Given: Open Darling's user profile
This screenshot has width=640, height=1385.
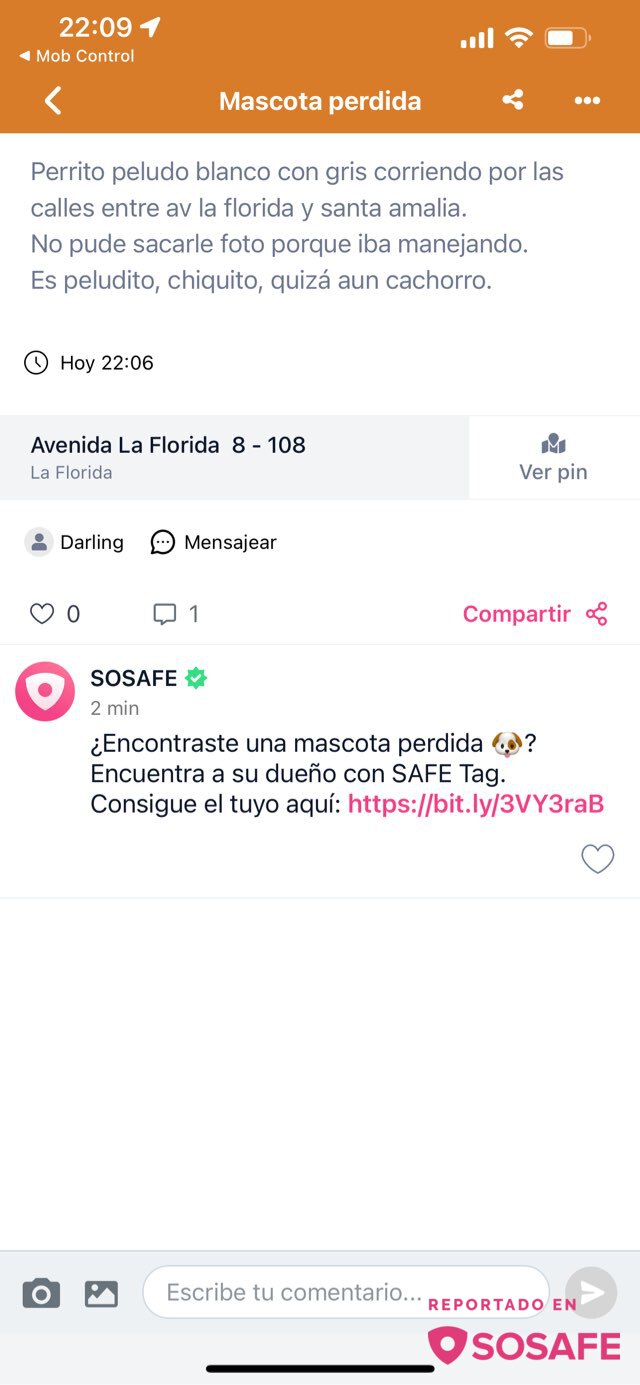Looking at the screenshot, I should point(75,542).
